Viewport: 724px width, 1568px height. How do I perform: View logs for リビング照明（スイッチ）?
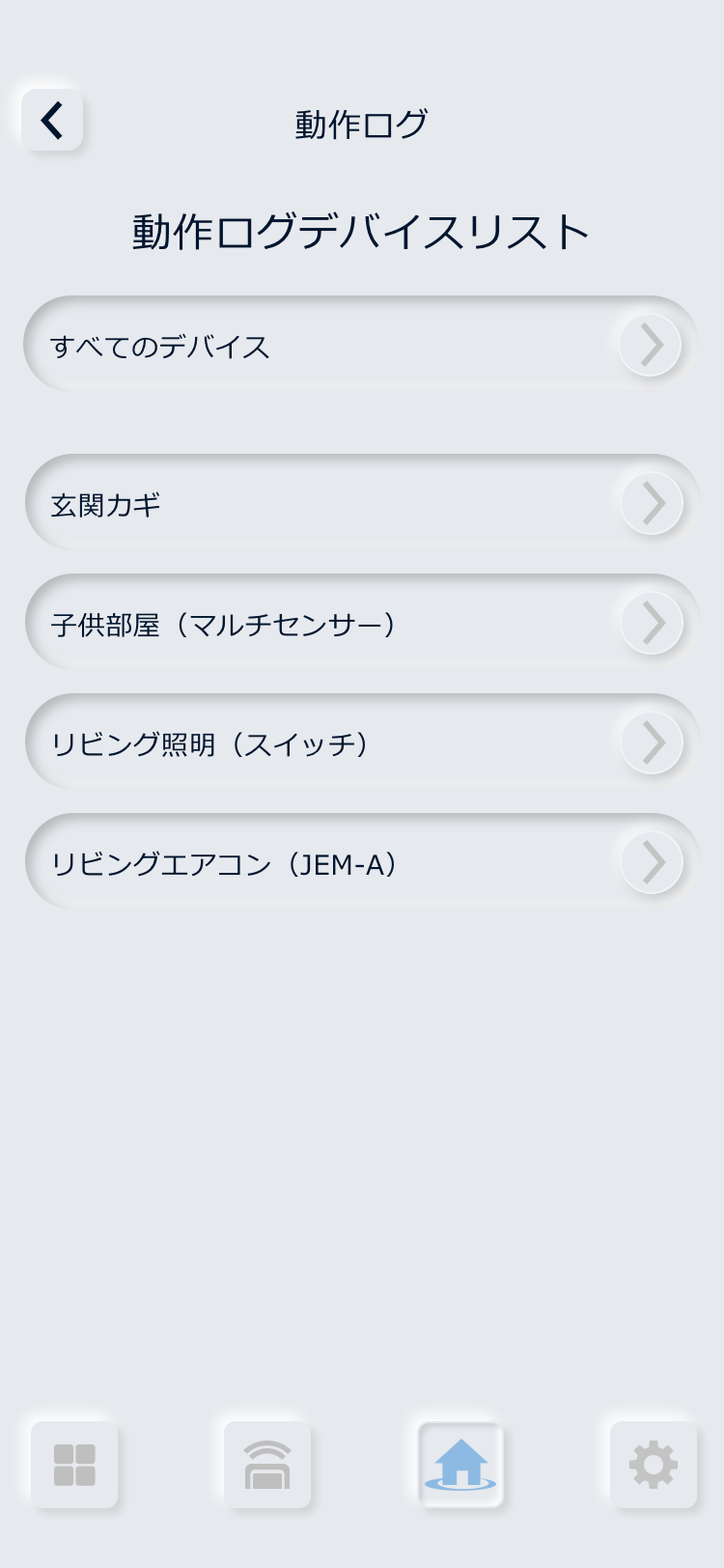361,742
